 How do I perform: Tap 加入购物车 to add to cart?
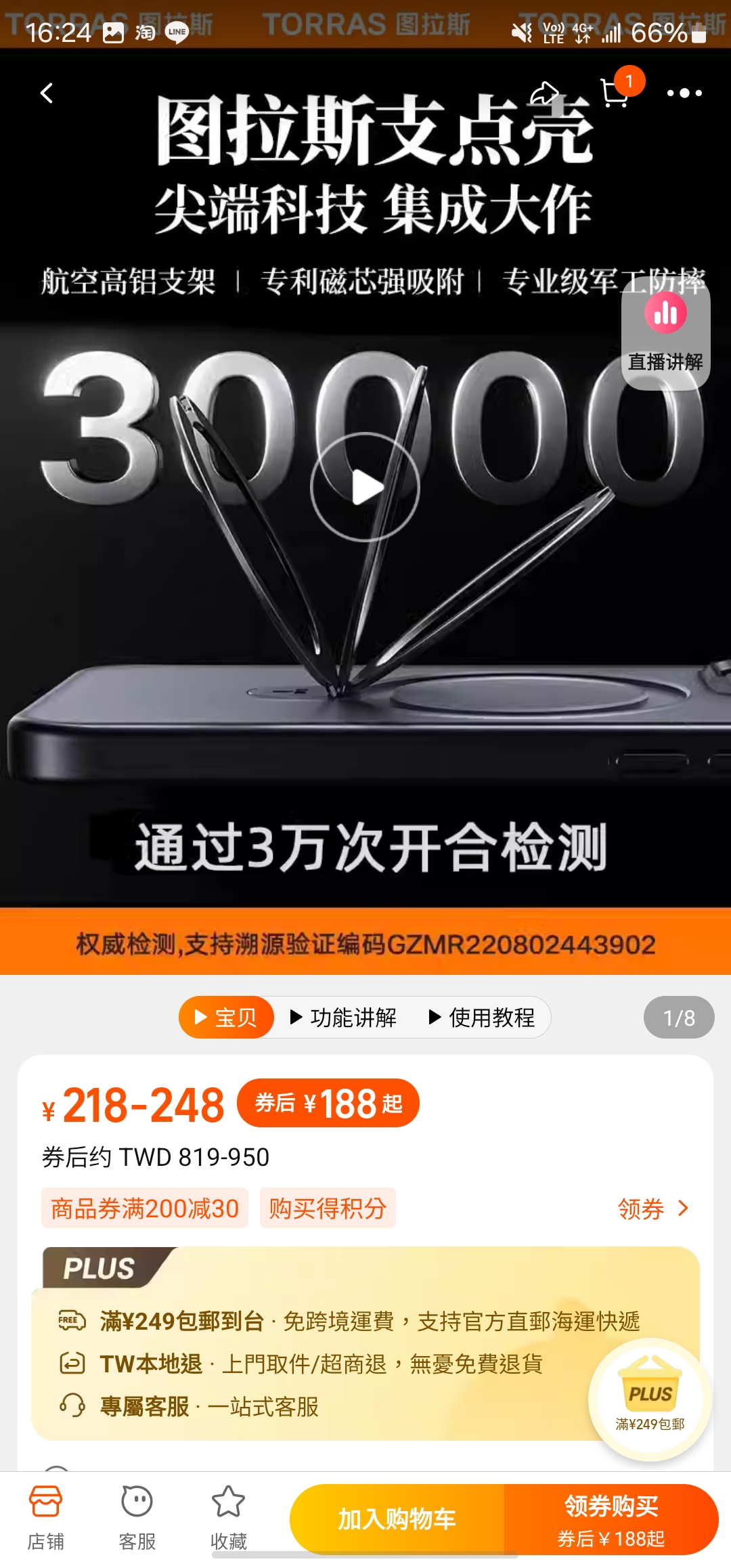(397, 1519)
